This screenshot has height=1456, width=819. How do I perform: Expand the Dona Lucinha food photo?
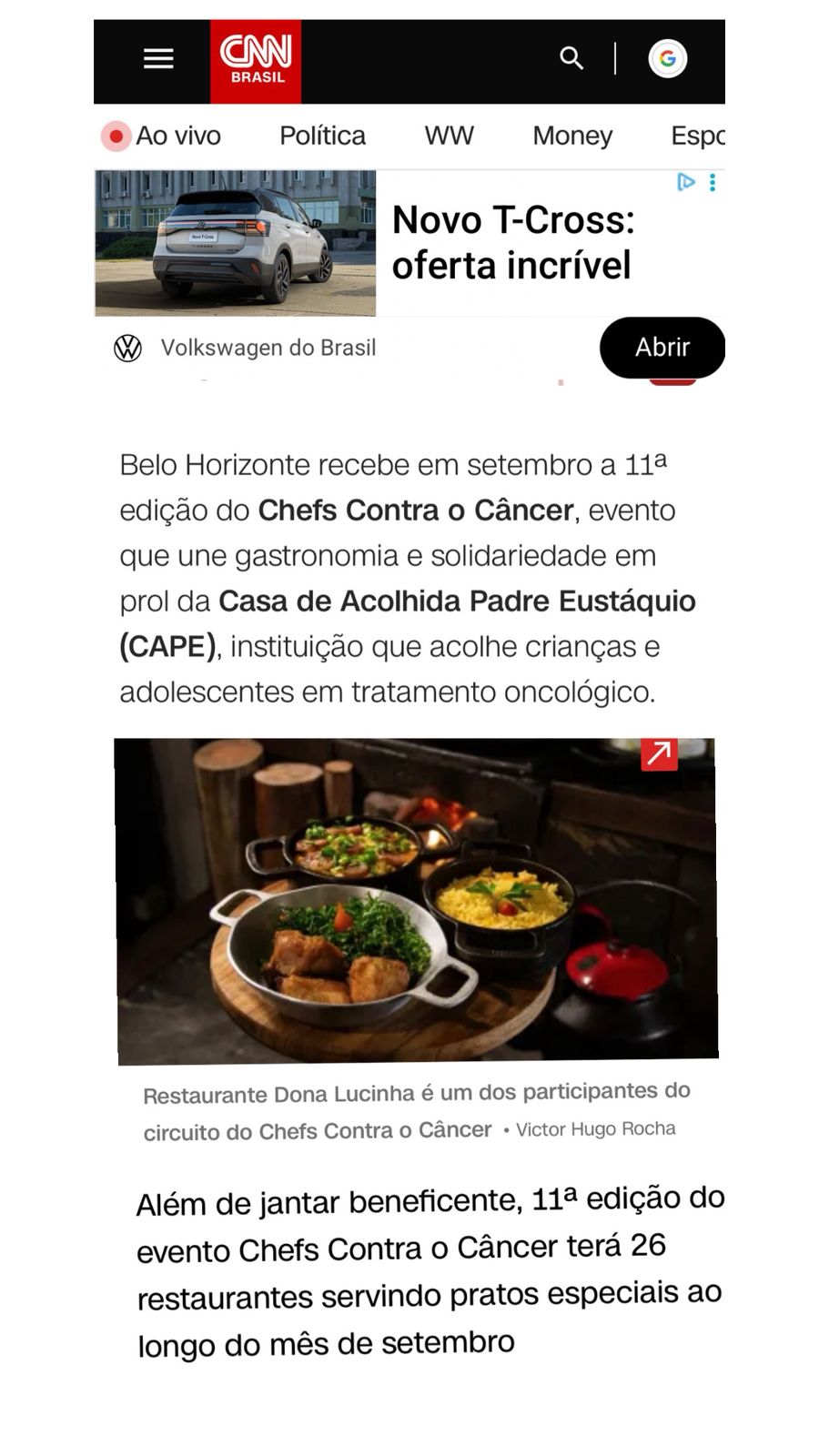coord(660,753)
